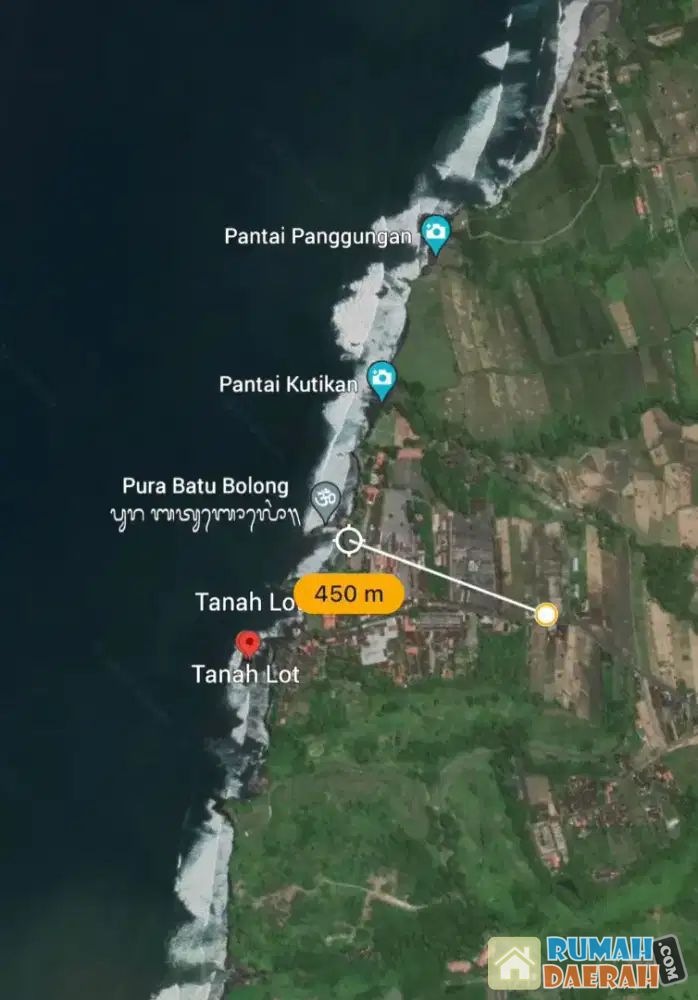Select the Pantai Kutikan map marker
This screenshot has height=1000, width=698.
pos(381,379)
